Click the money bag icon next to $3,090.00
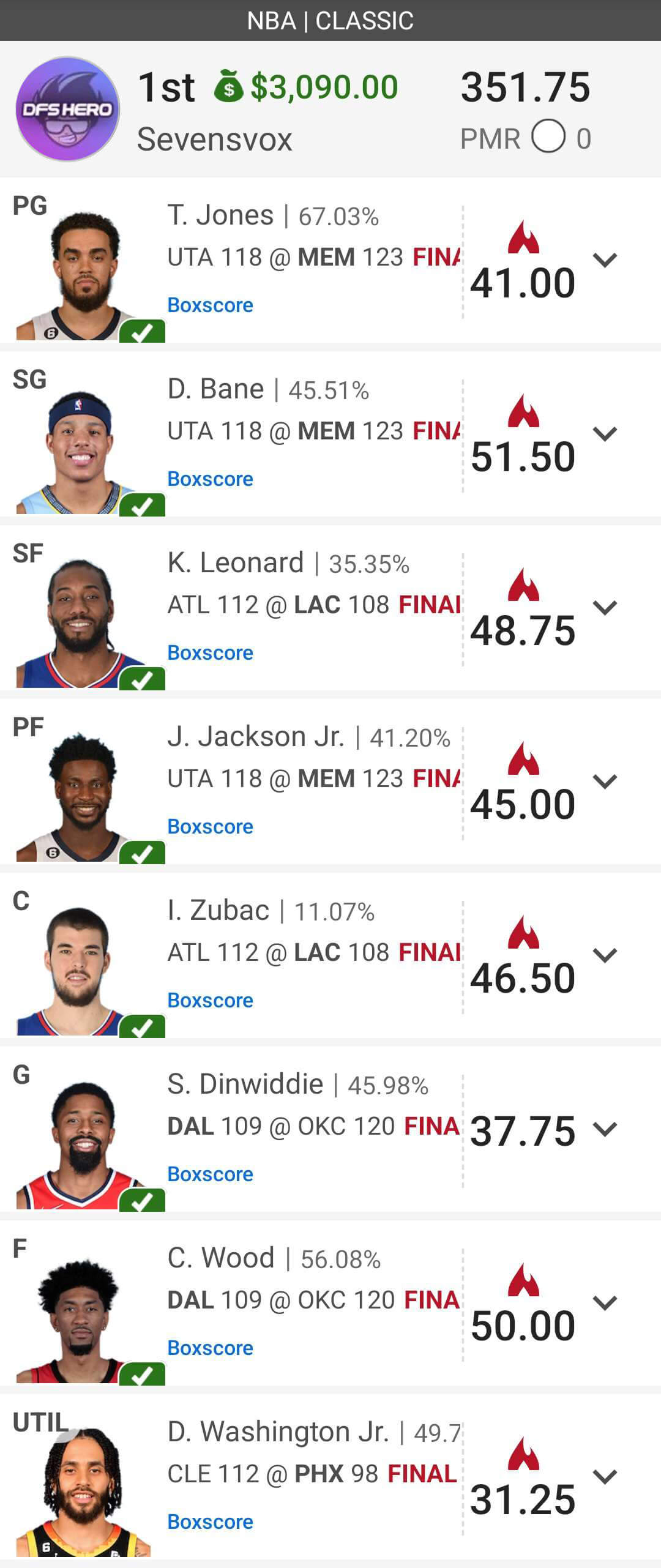The width and height of the screenshot is (661, 1568). coord(229,88)
